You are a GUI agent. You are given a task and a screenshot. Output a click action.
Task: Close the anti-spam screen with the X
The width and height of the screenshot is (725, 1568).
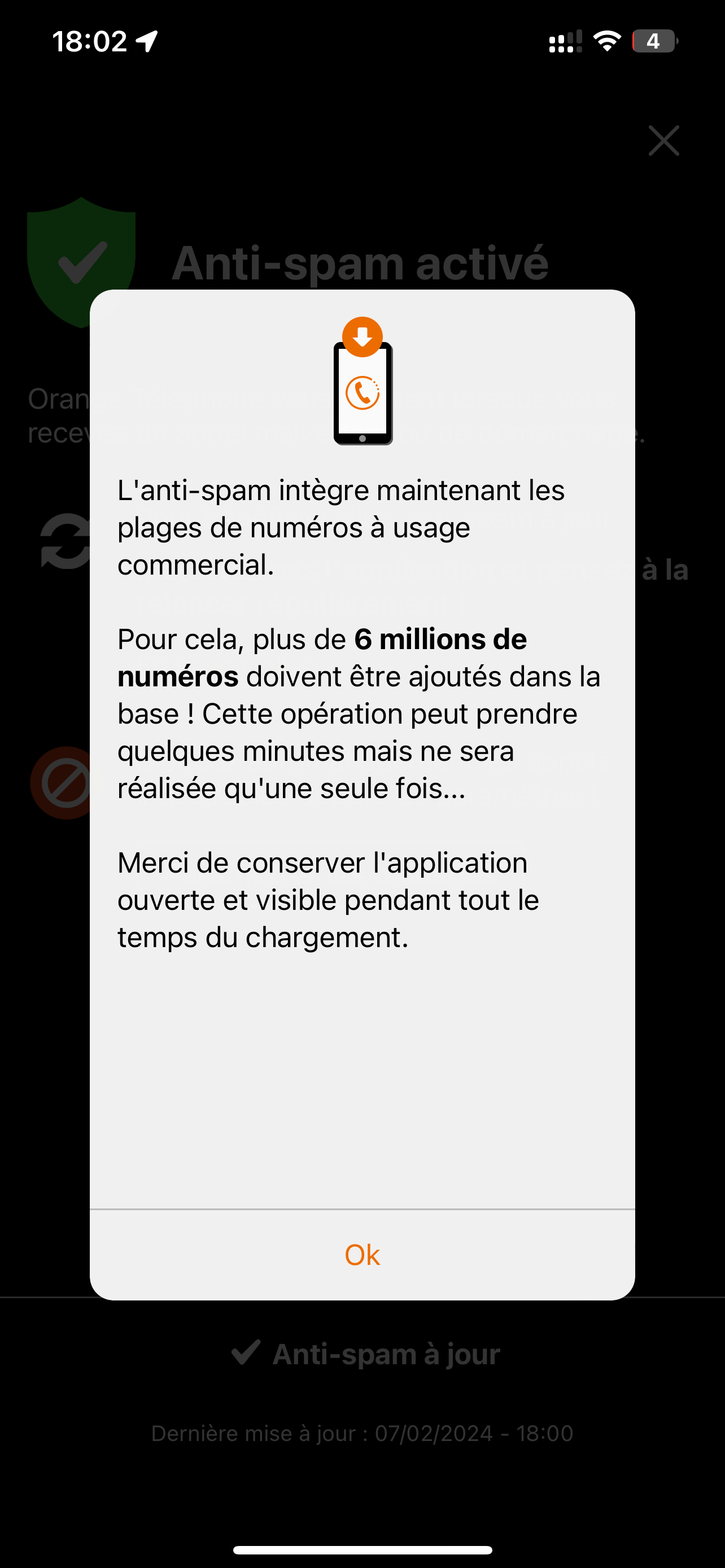[x=663, y=141]
